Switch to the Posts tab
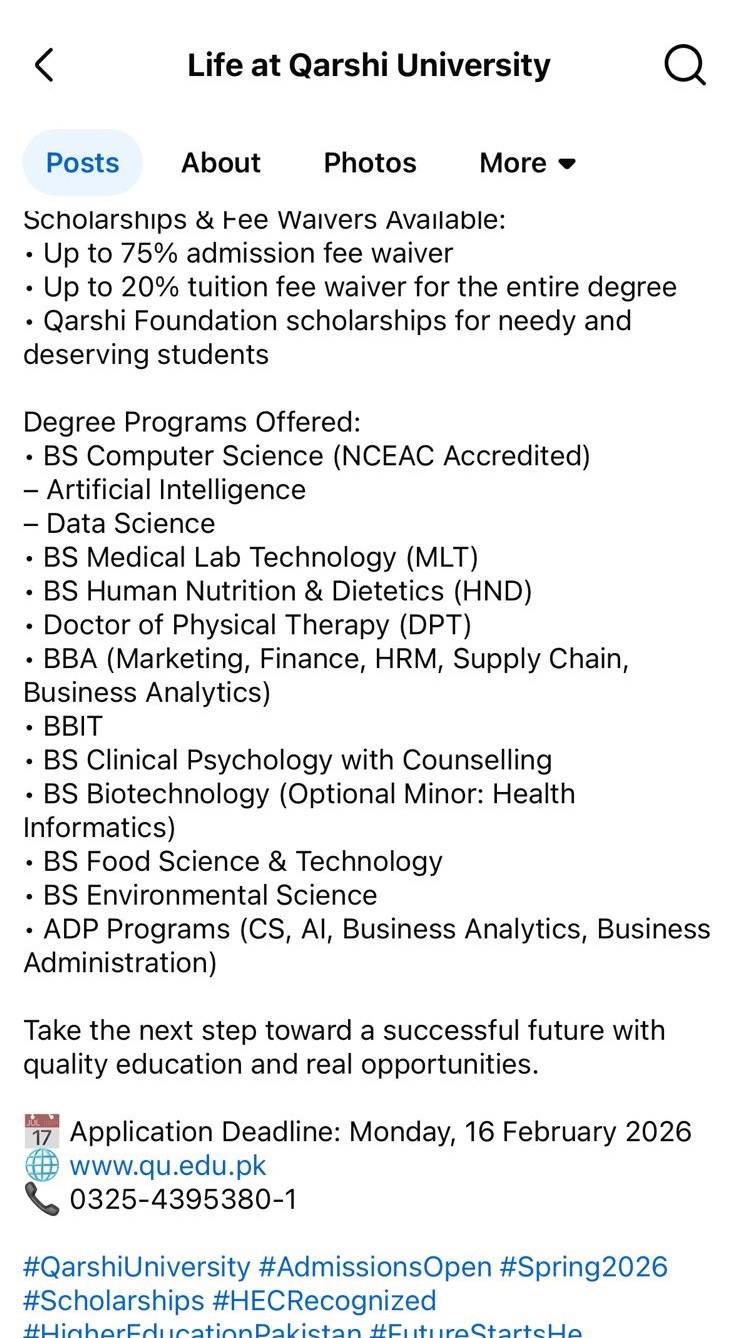 [83, 163]
